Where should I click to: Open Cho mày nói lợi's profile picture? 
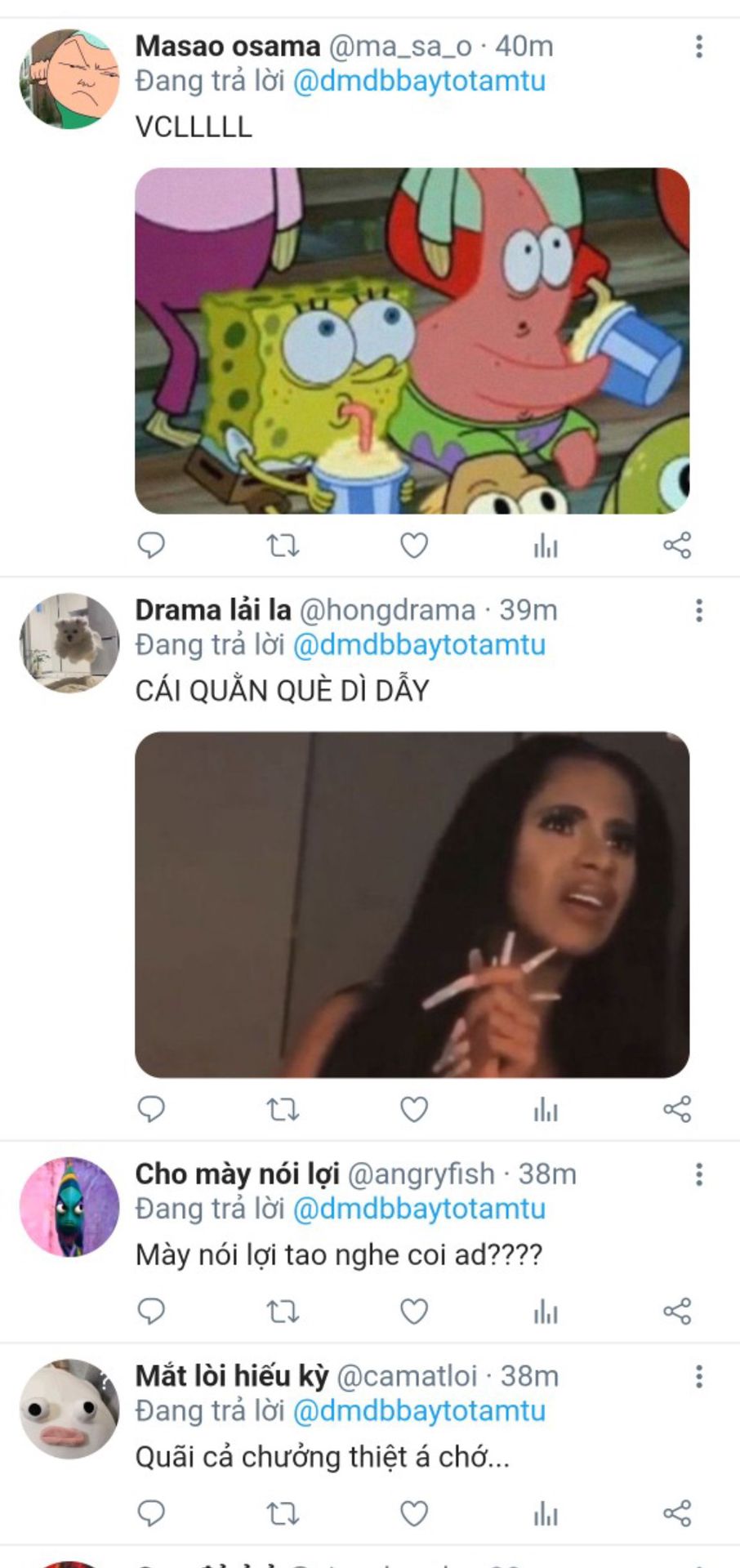click(x=69, y=1207)
